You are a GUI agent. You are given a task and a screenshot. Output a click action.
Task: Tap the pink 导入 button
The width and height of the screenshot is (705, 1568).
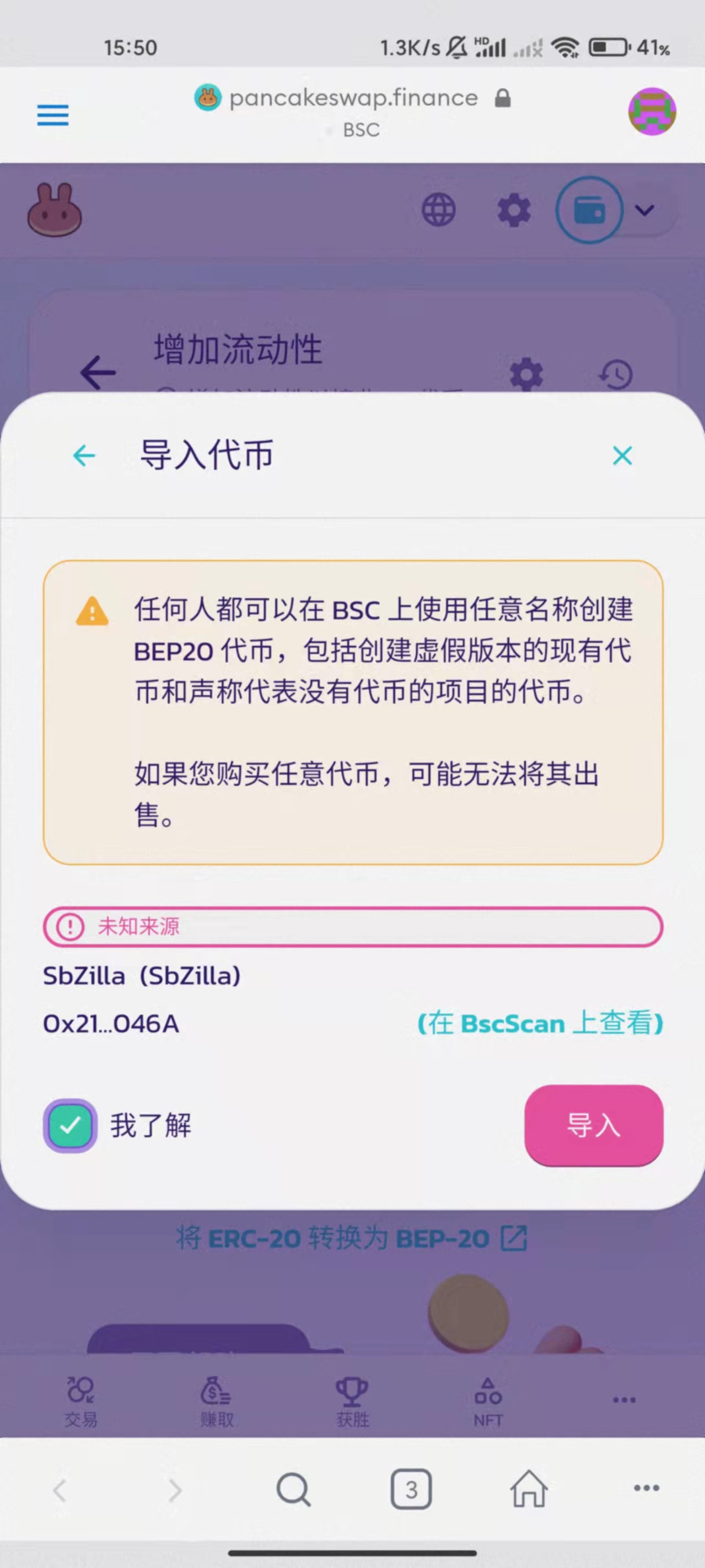click(593, 1125)
